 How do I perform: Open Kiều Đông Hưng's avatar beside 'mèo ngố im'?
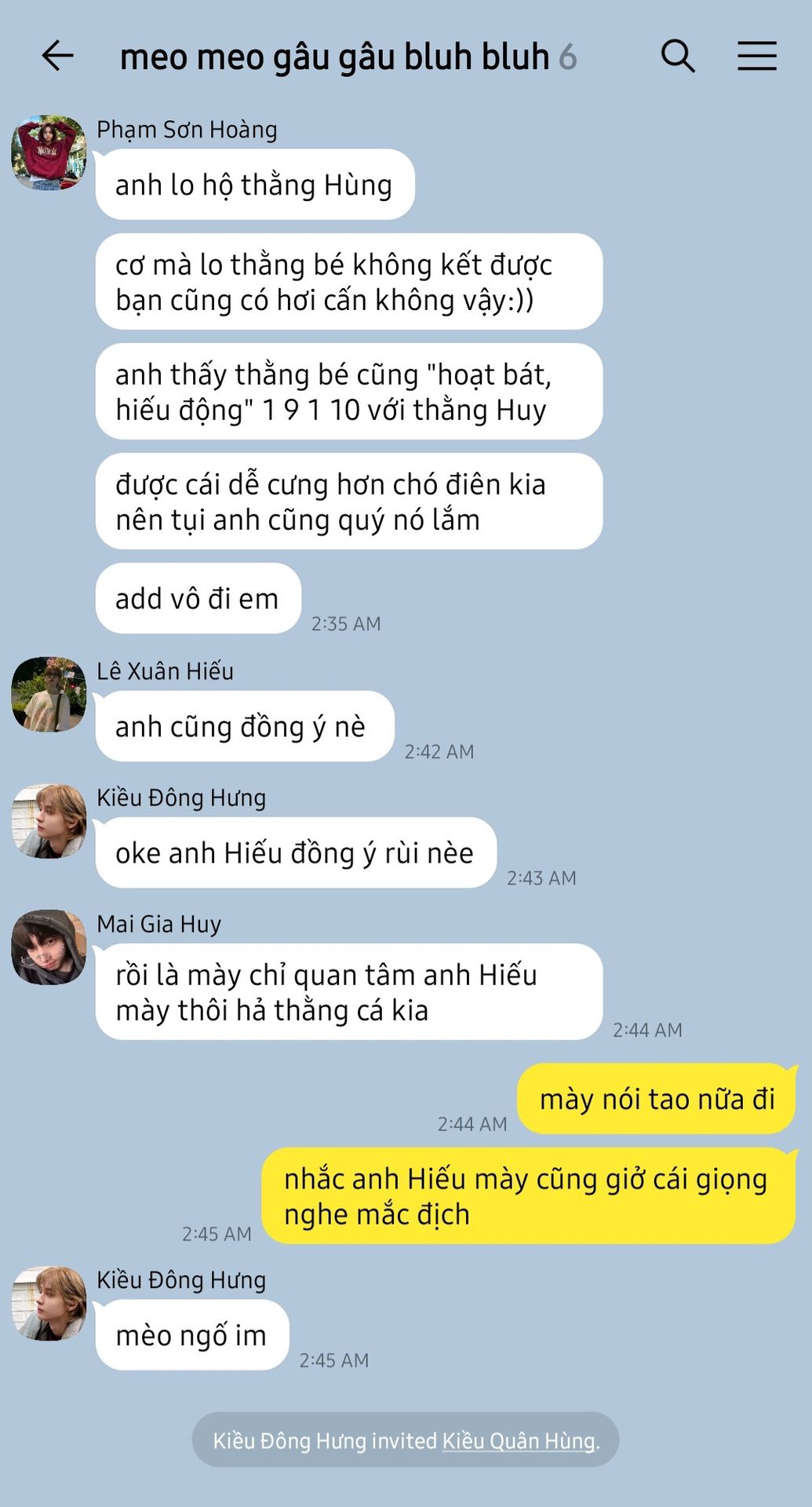(x=49, y=1303)
